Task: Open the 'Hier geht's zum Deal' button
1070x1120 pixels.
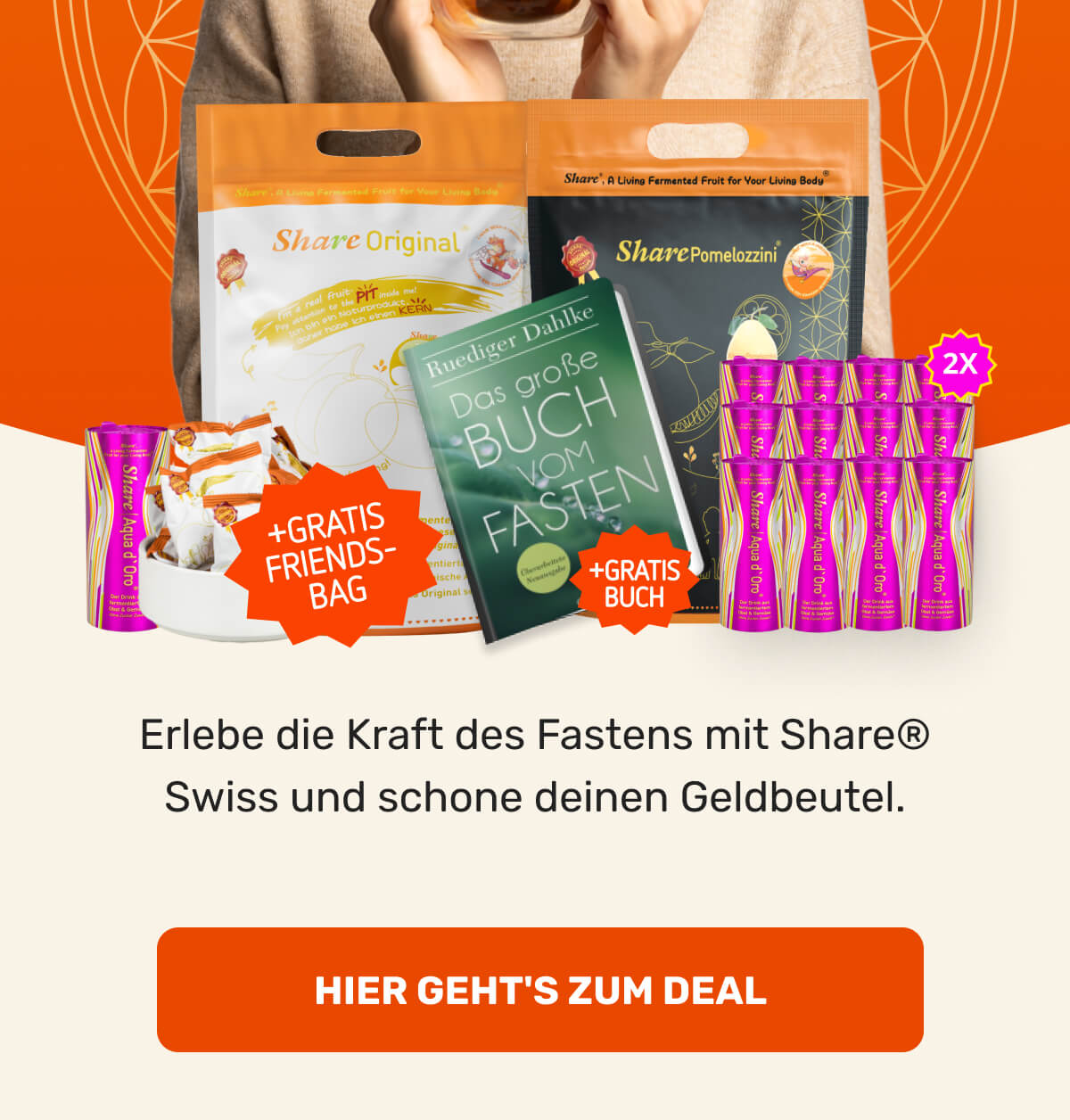Action: coord(539,990)
